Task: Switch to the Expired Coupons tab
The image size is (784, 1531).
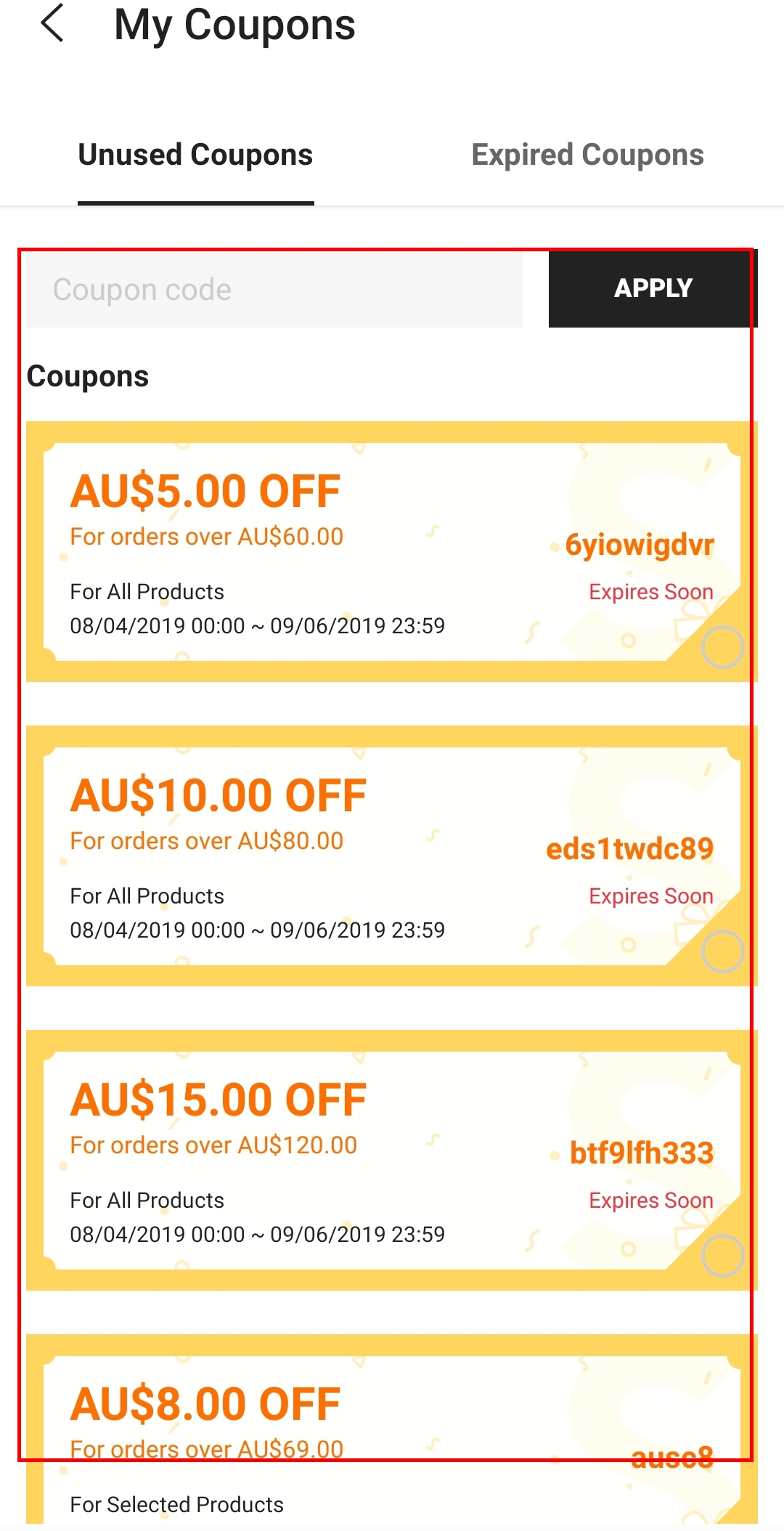Action: pos(587,154)
